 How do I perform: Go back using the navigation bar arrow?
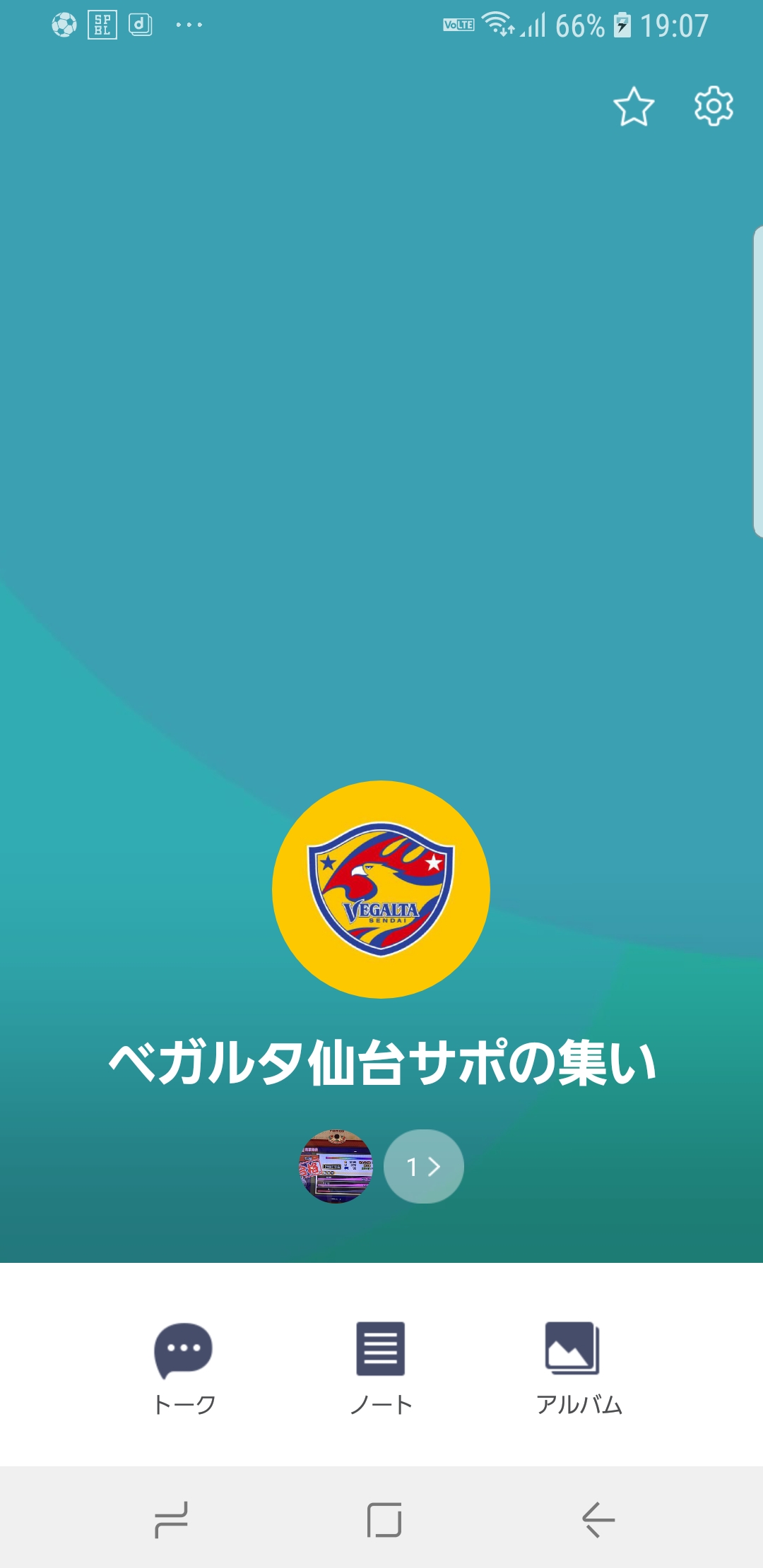coord(598,1519)
